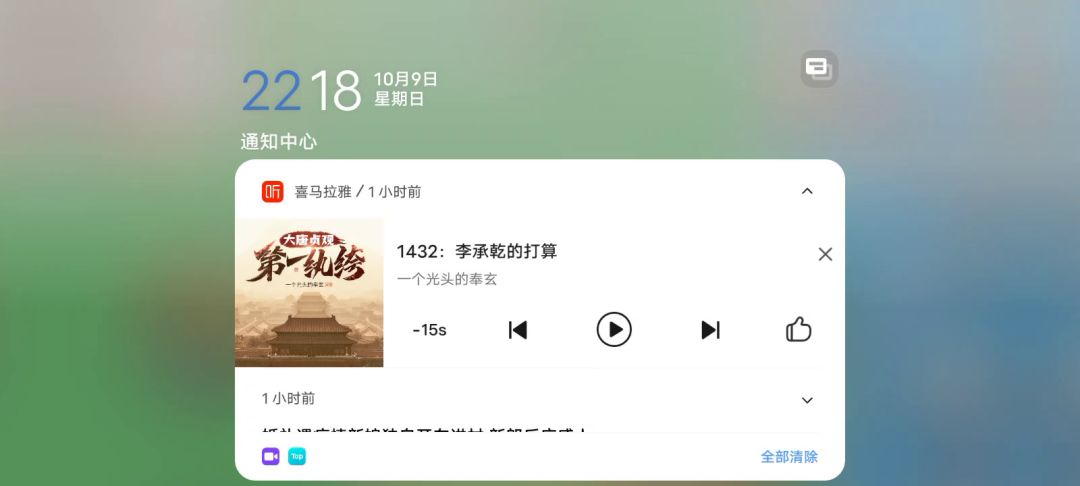Collapse the 喜马拉雅 notification
1080x486 pixels.
coord(807,191)
